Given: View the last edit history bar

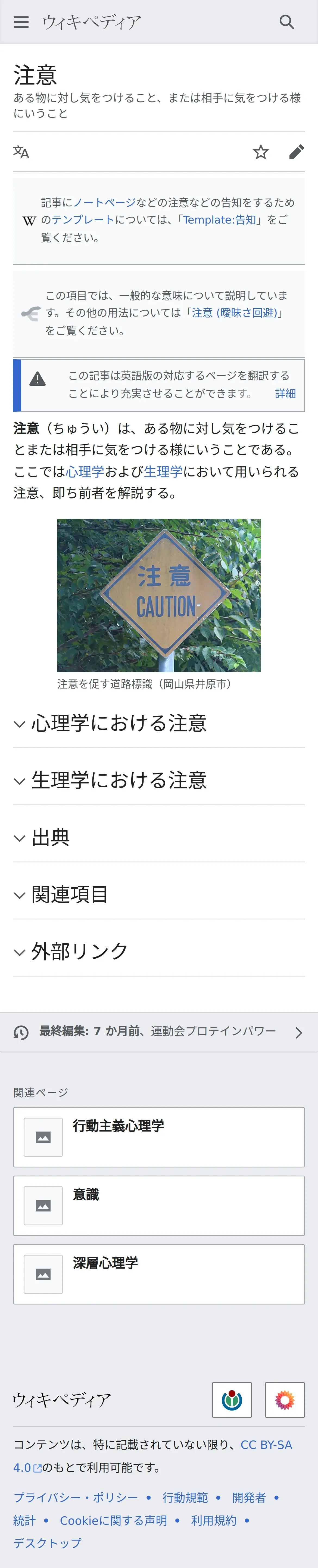Looking at the screenshot, I should click(x=159, y=1032).
